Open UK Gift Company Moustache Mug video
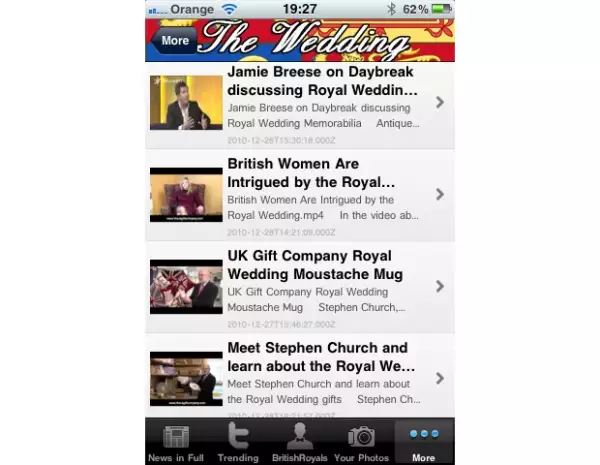The height and width of the screenshot is (465, 600). 300,285
